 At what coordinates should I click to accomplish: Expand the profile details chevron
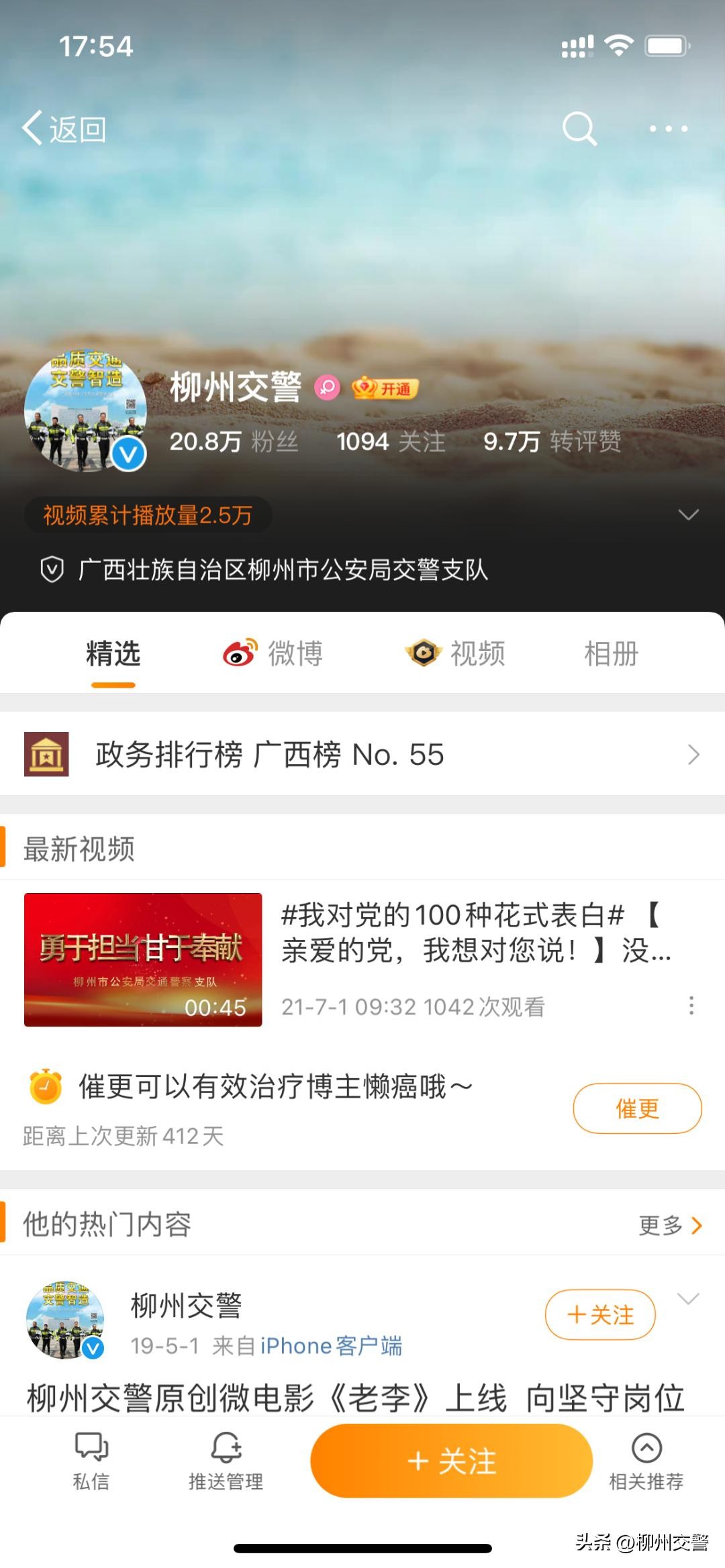(688, 515)
